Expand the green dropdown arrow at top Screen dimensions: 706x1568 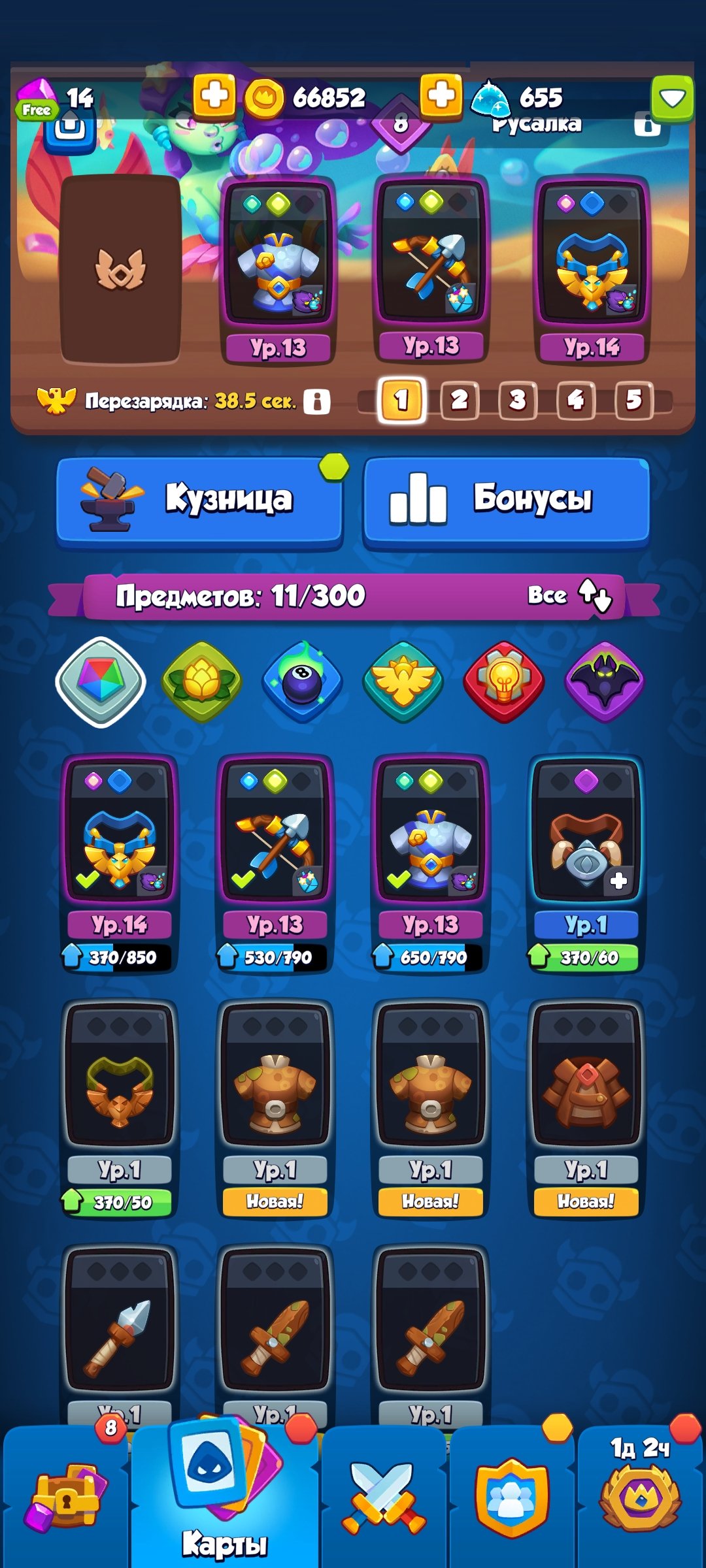[x=672, y=98]
